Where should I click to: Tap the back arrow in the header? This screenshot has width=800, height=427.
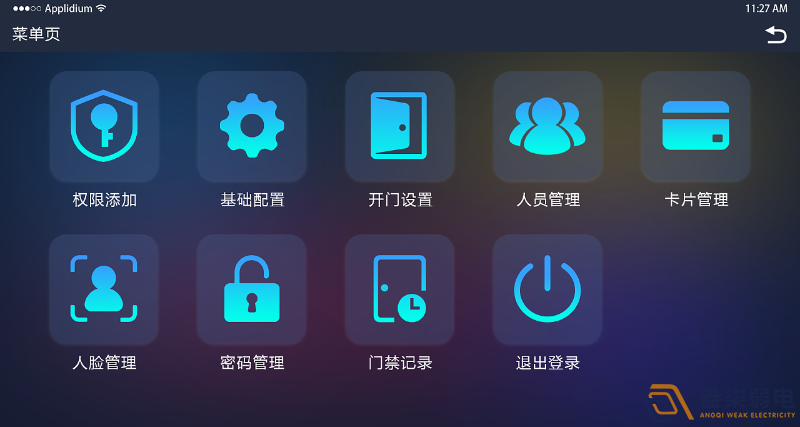775,35
